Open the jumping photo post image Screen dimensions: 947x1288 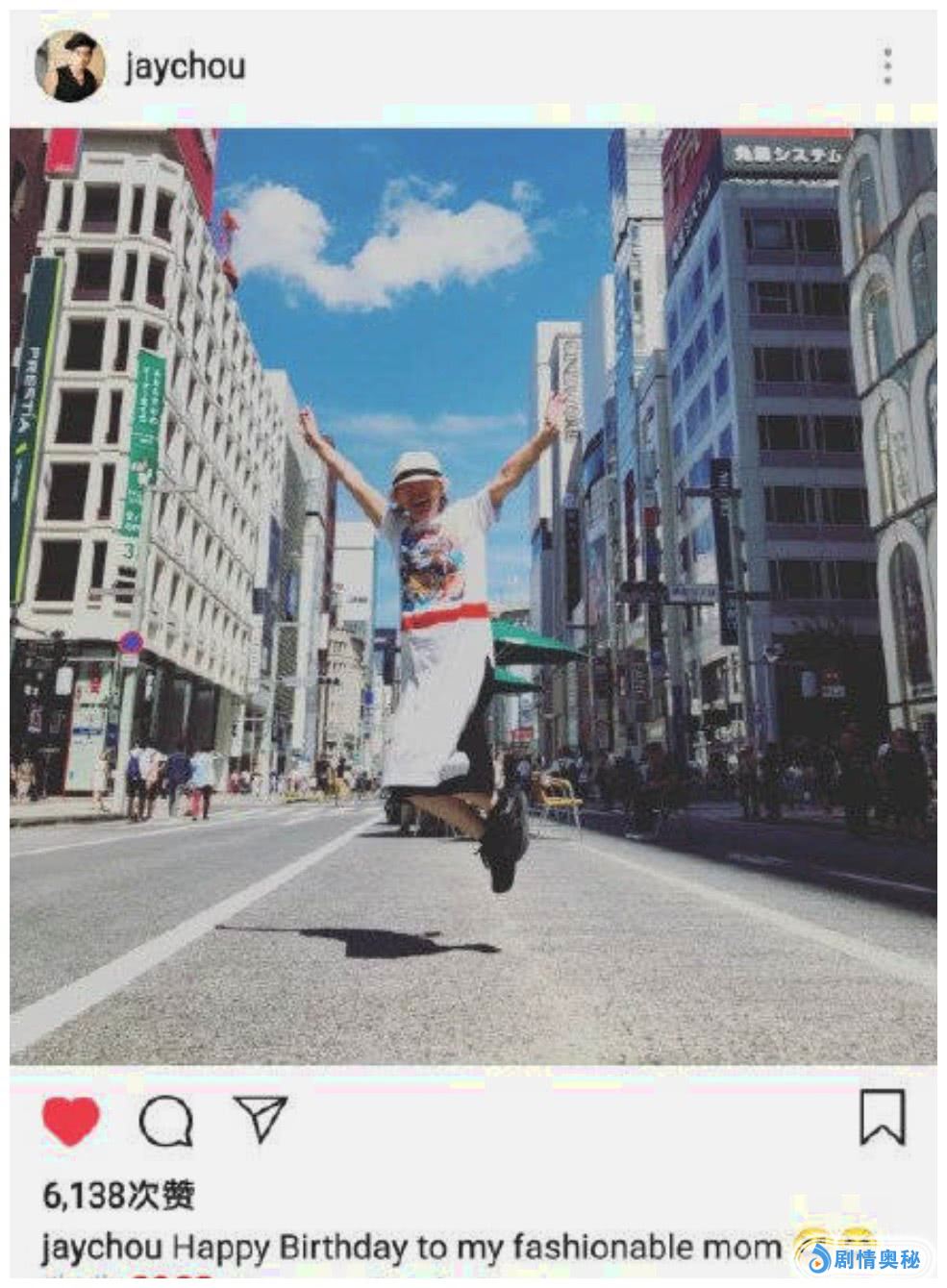473,596
